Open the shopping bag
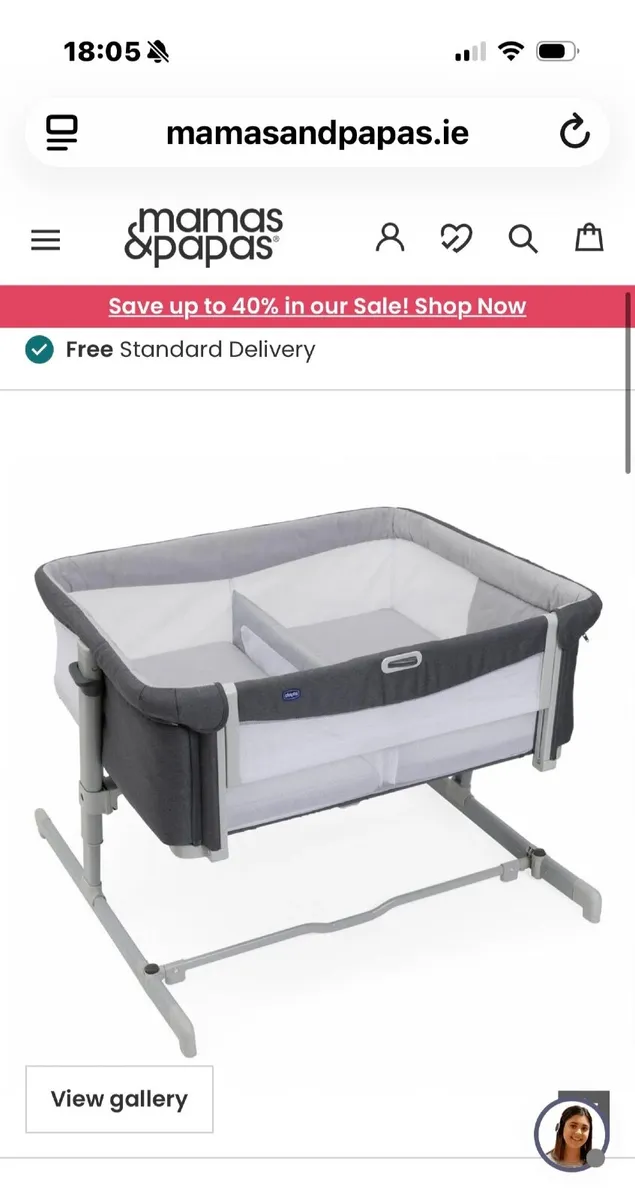This screenshot has height=1200, width=635. point(589,238)
